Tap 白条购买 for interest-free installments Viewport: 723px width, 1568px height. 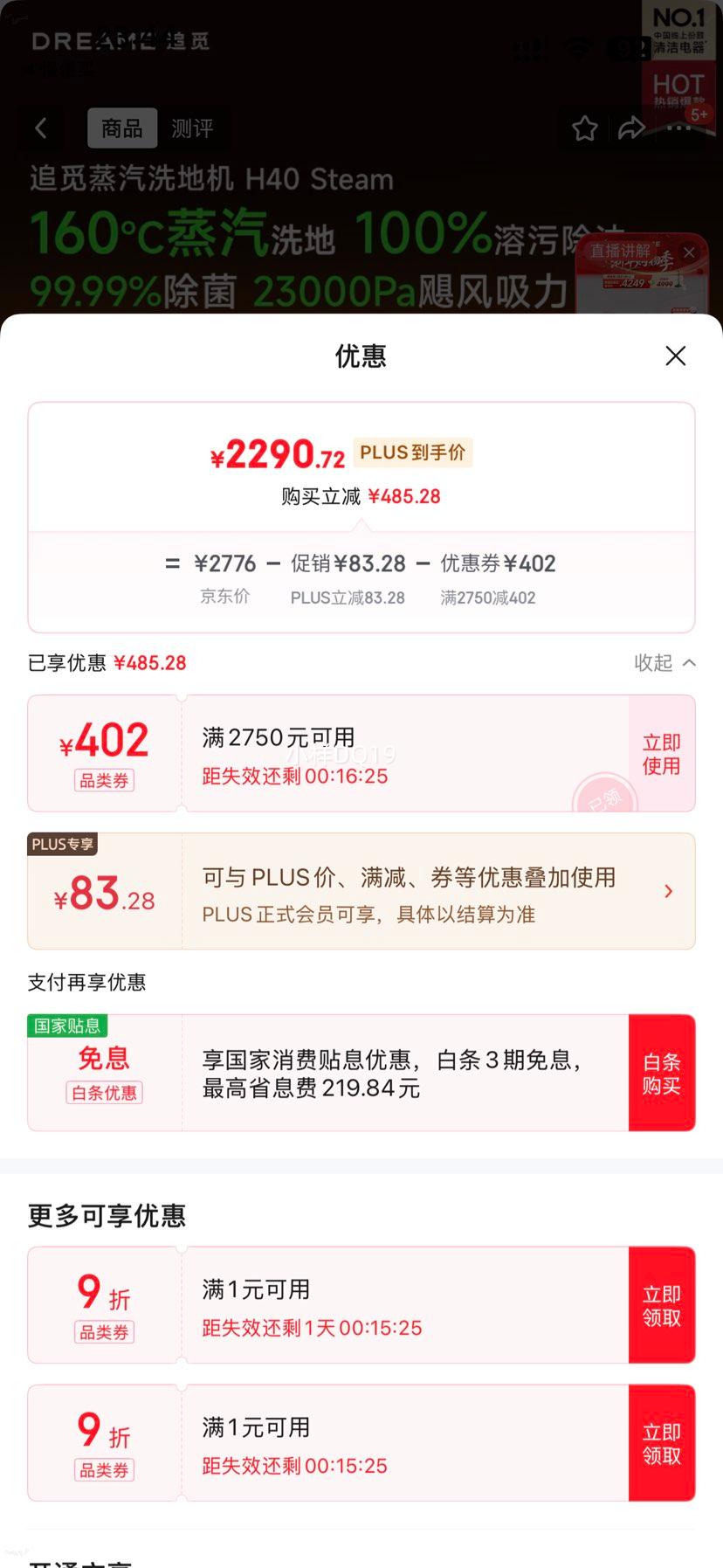pyautogui.click(x=662, y=1072)
